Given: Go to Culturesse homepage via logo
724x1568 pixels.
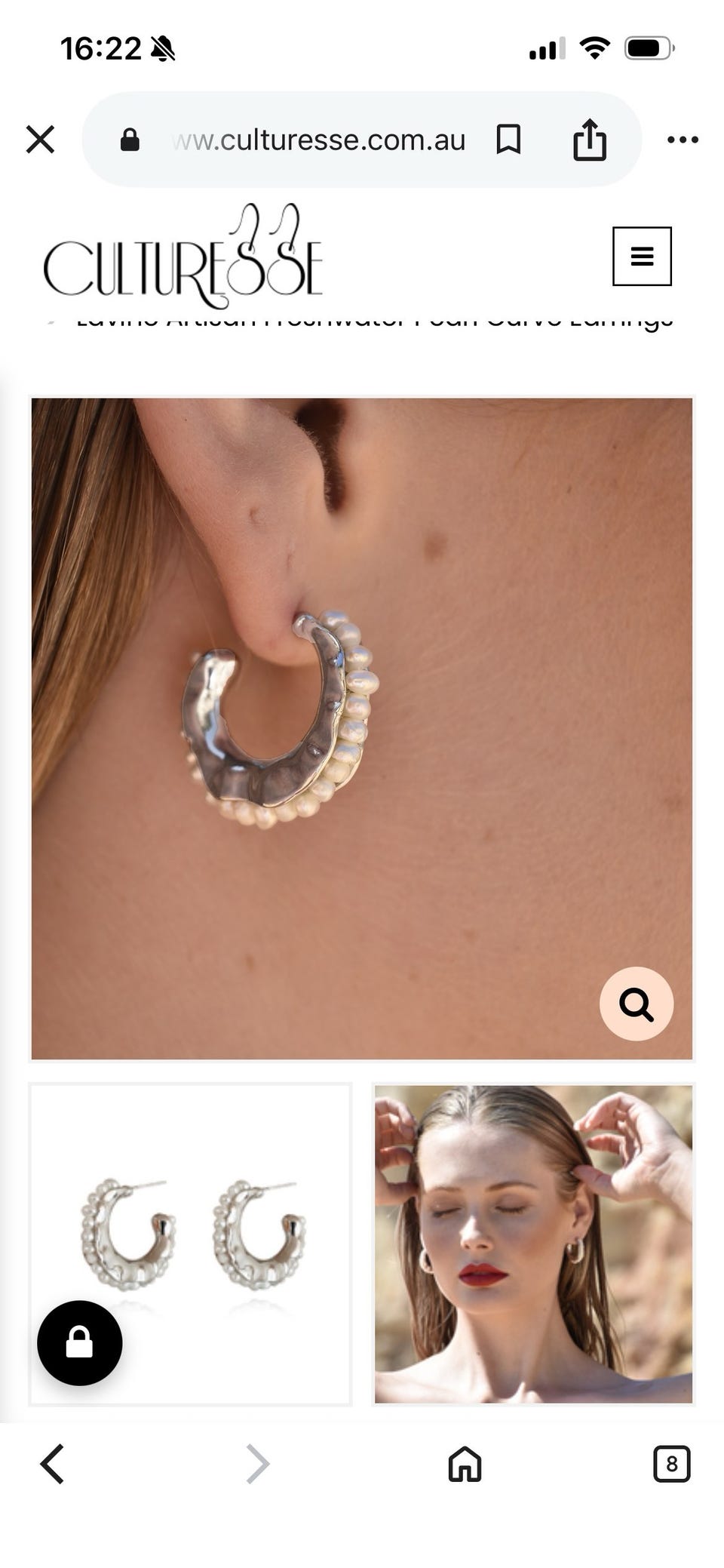Looking at the screenshot, I should (183, 257).
